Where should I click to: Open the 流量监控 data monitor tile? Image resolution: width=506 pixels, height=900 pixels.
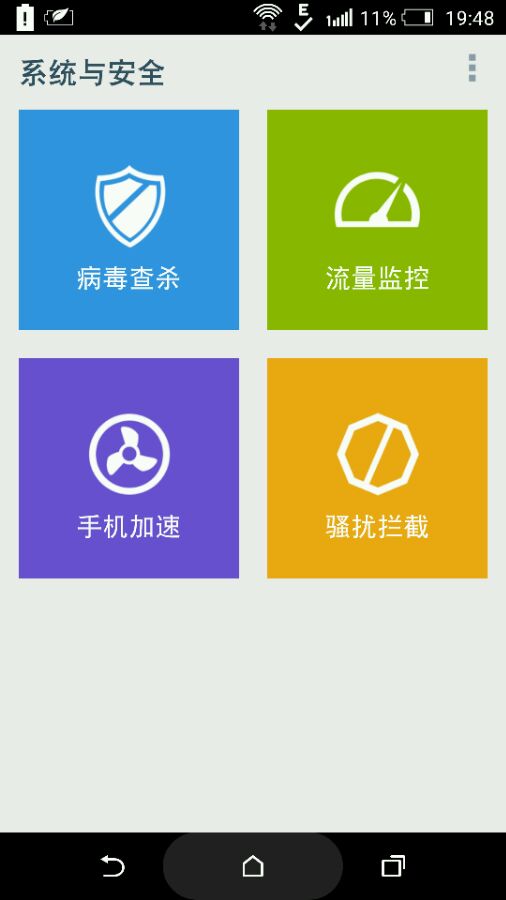click(377, 220)
